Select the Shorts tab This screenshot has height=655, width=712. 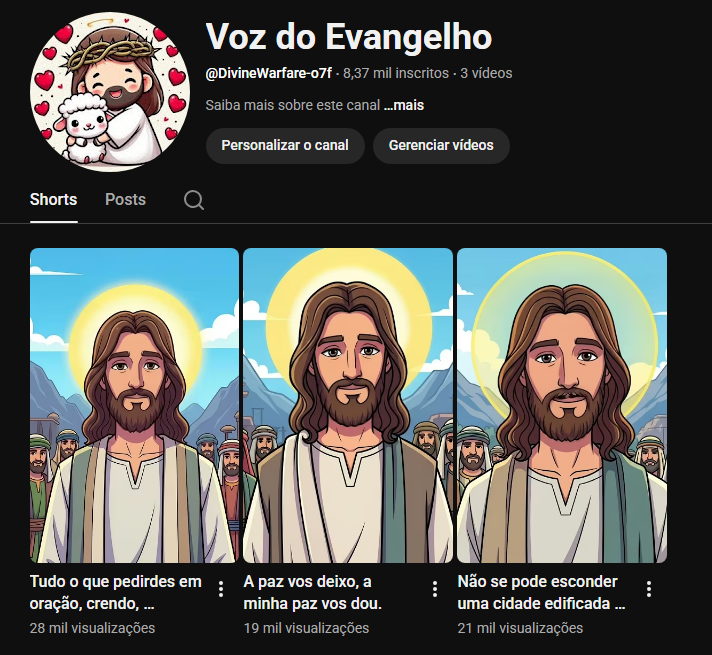pyautogui.click(x=53, y=199)
